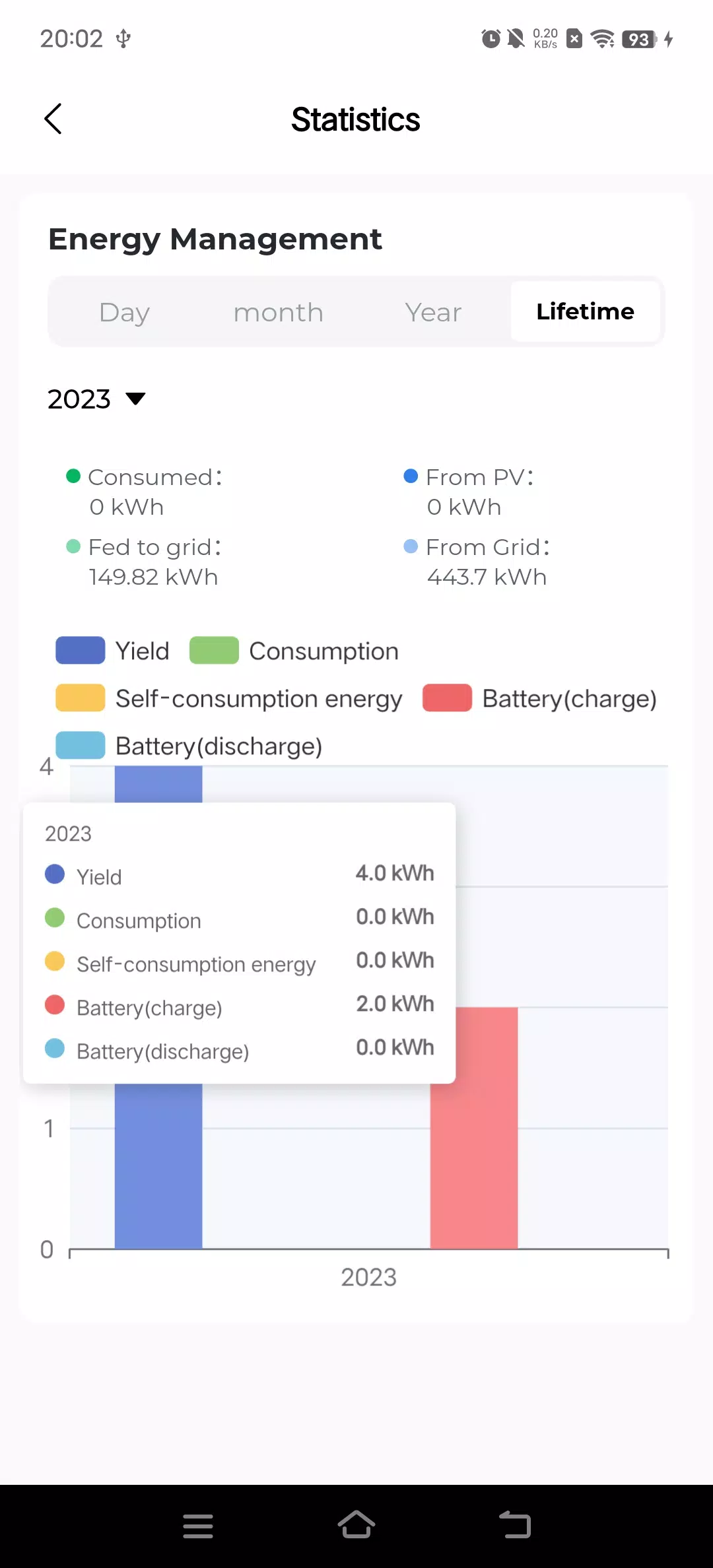Screen dimensions: 713x1568
Task: Switch to the Day tab
Action: 124,311
